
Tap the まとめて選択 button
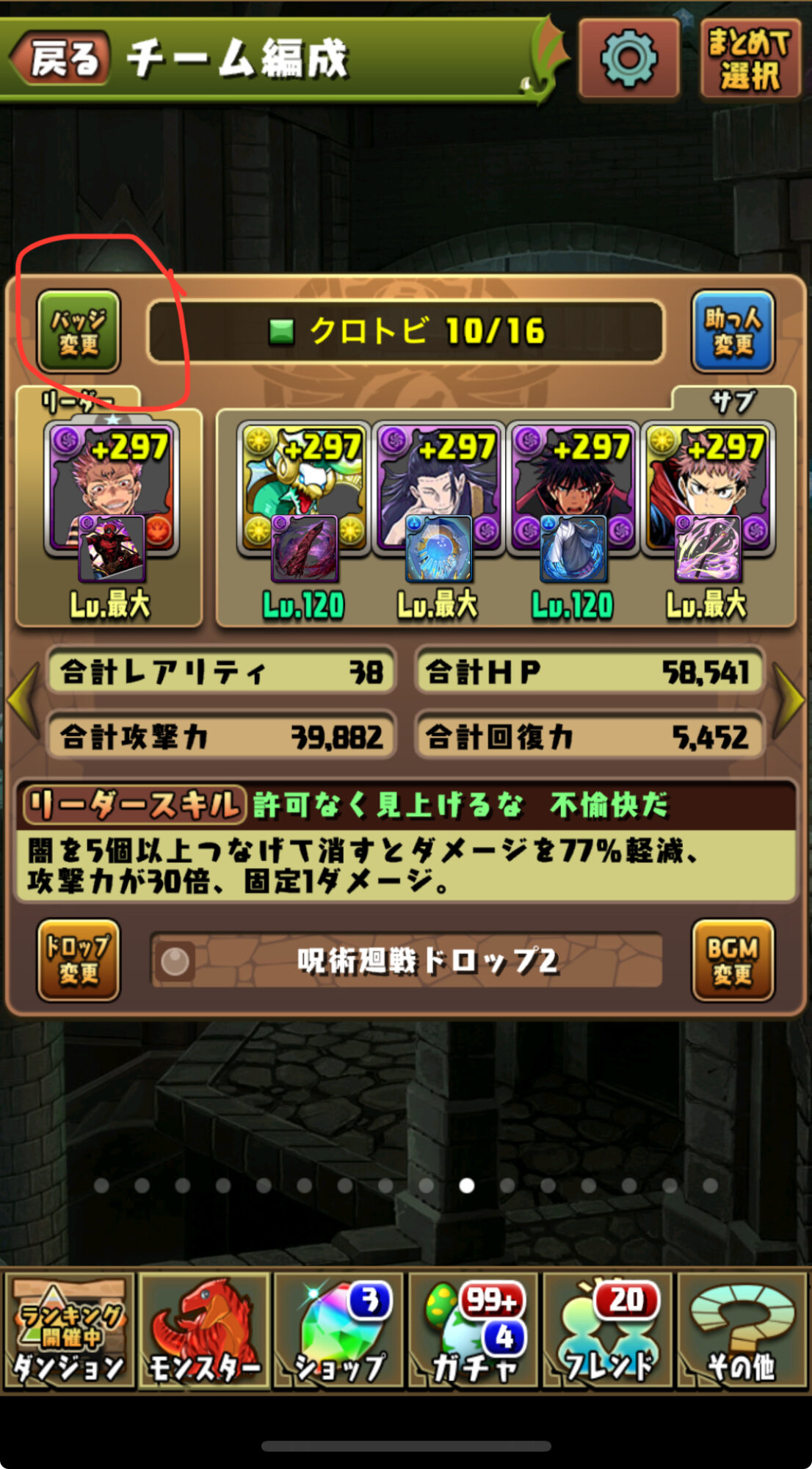(750, 59)
